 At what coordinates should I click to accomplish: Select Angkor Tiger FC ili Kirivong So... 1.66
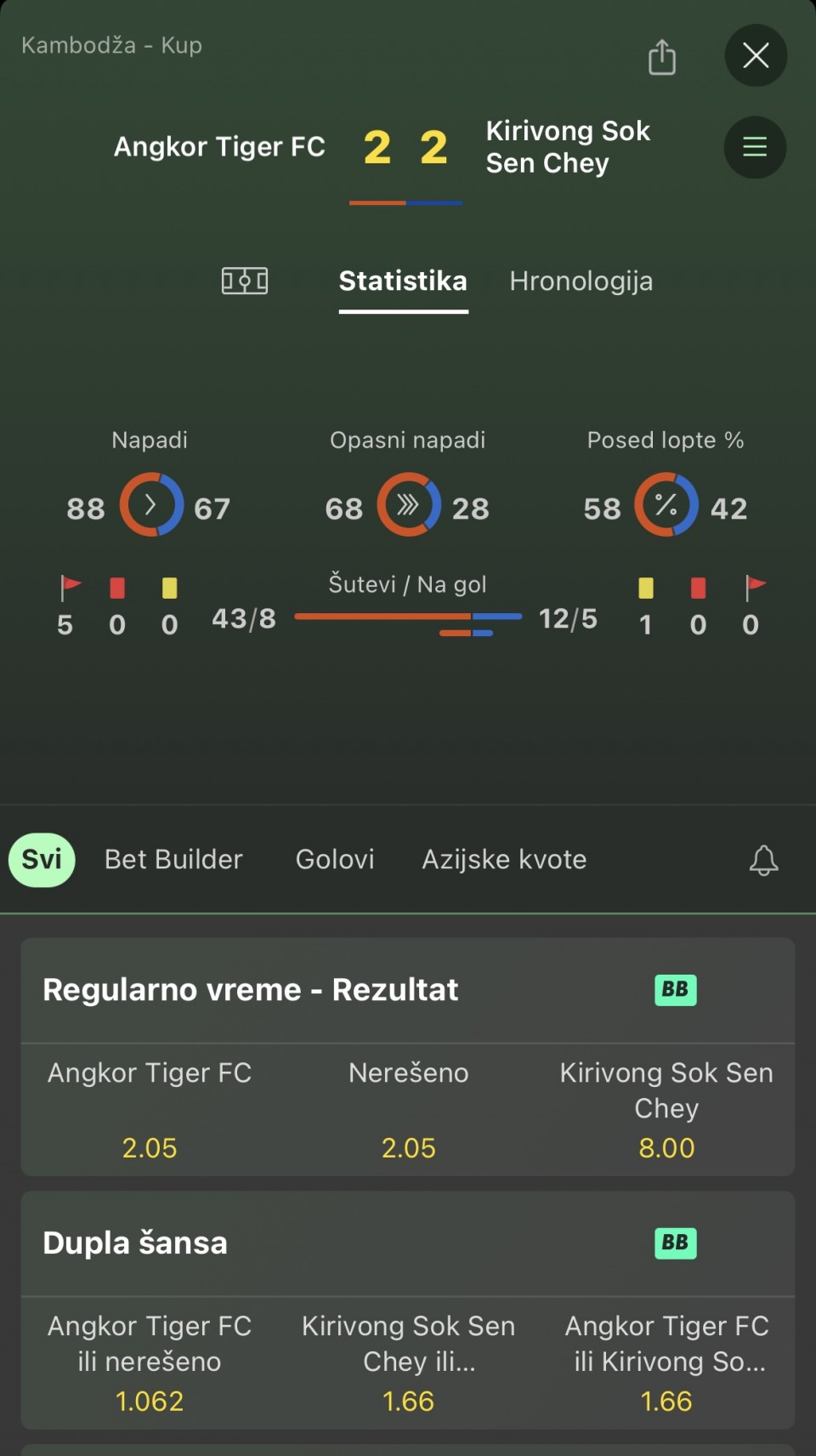click(666, 1363)
